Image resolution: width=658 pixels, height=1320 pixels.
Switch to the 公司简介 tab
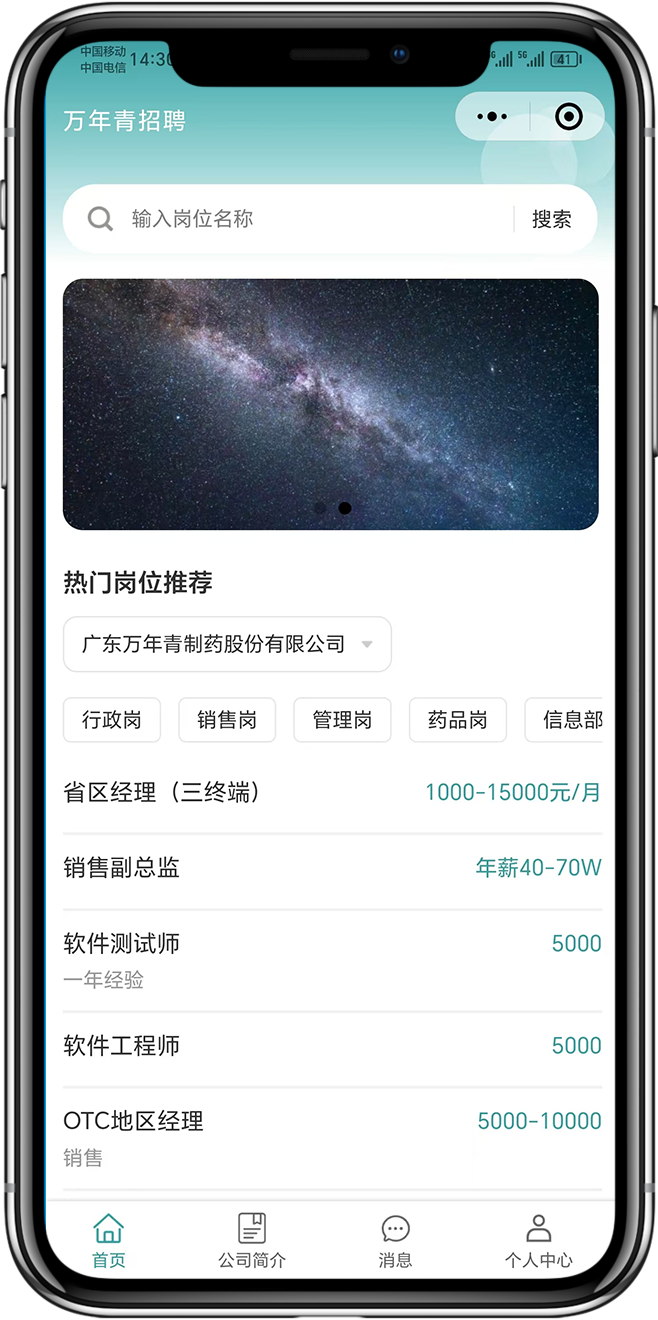pyautogui.click(x=252, y=1241)
